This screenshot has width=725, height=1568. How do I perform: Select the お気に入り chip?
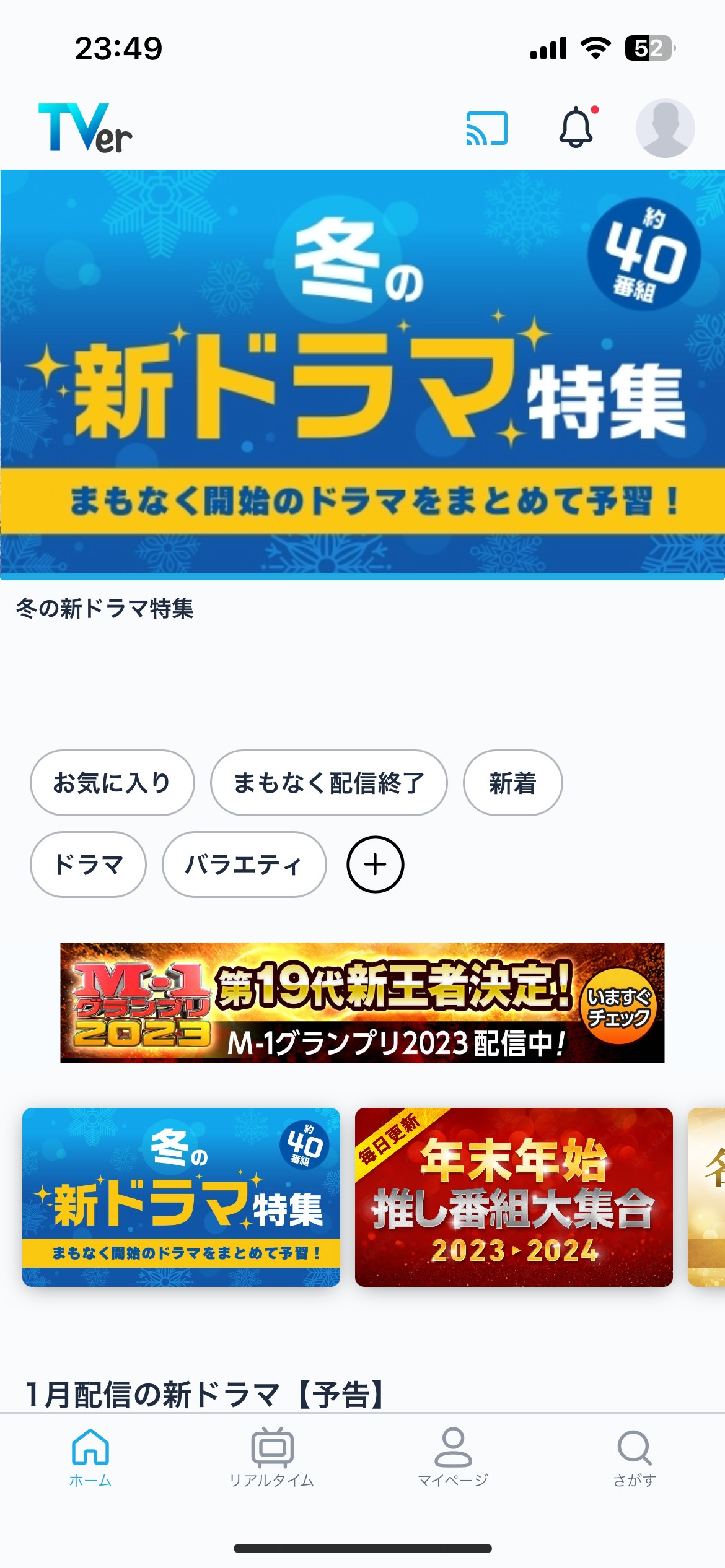pos(112,783)
